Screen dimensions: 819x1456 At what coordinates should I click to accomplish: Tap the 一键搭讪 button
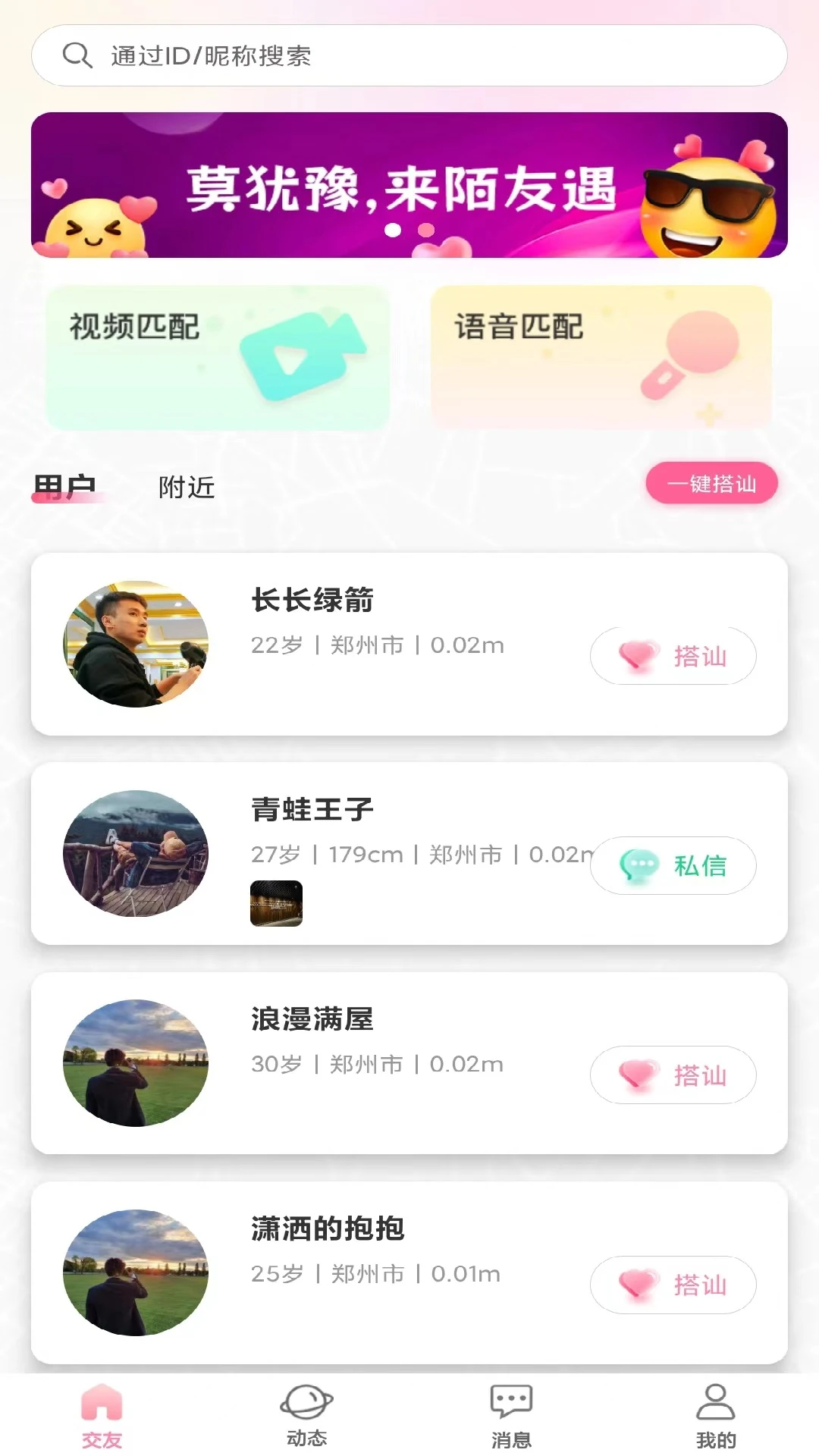pyautogui.click(x=711, y=483)
